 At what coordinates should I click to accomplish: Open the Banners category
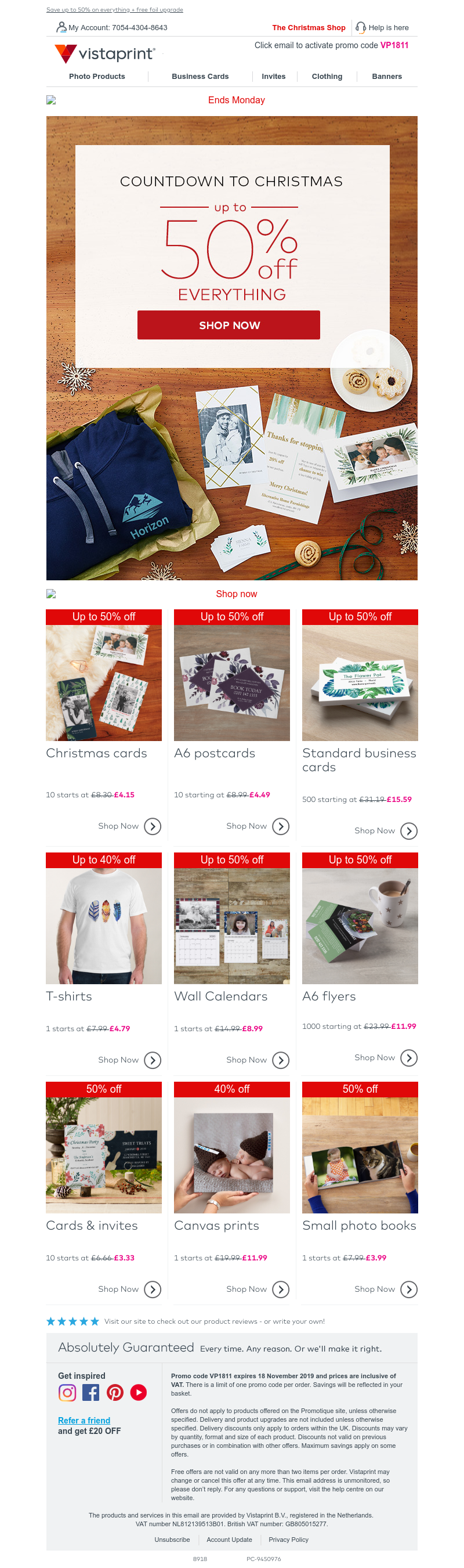pos(387,77)
